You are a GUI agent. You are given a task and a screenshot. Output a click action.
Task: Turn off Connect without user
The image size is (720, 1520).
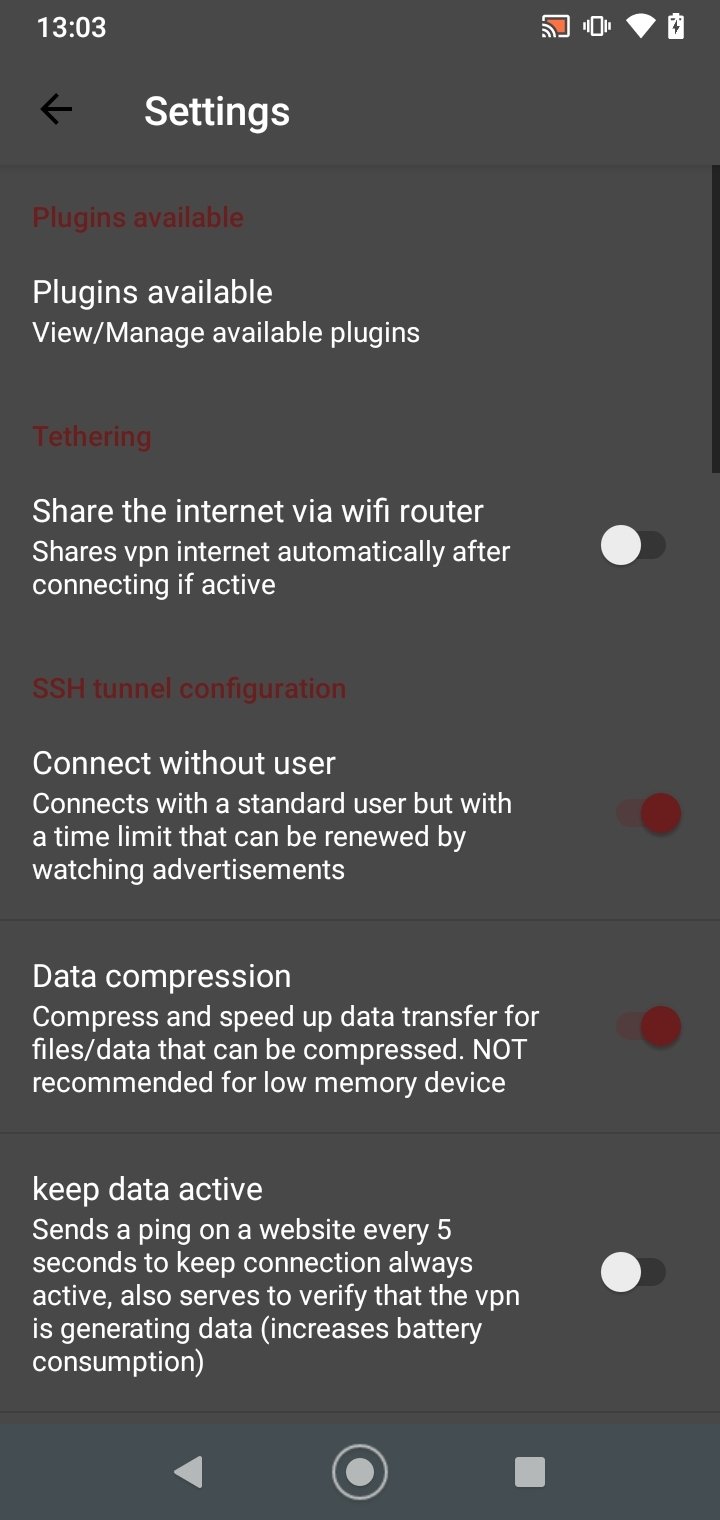648,813
